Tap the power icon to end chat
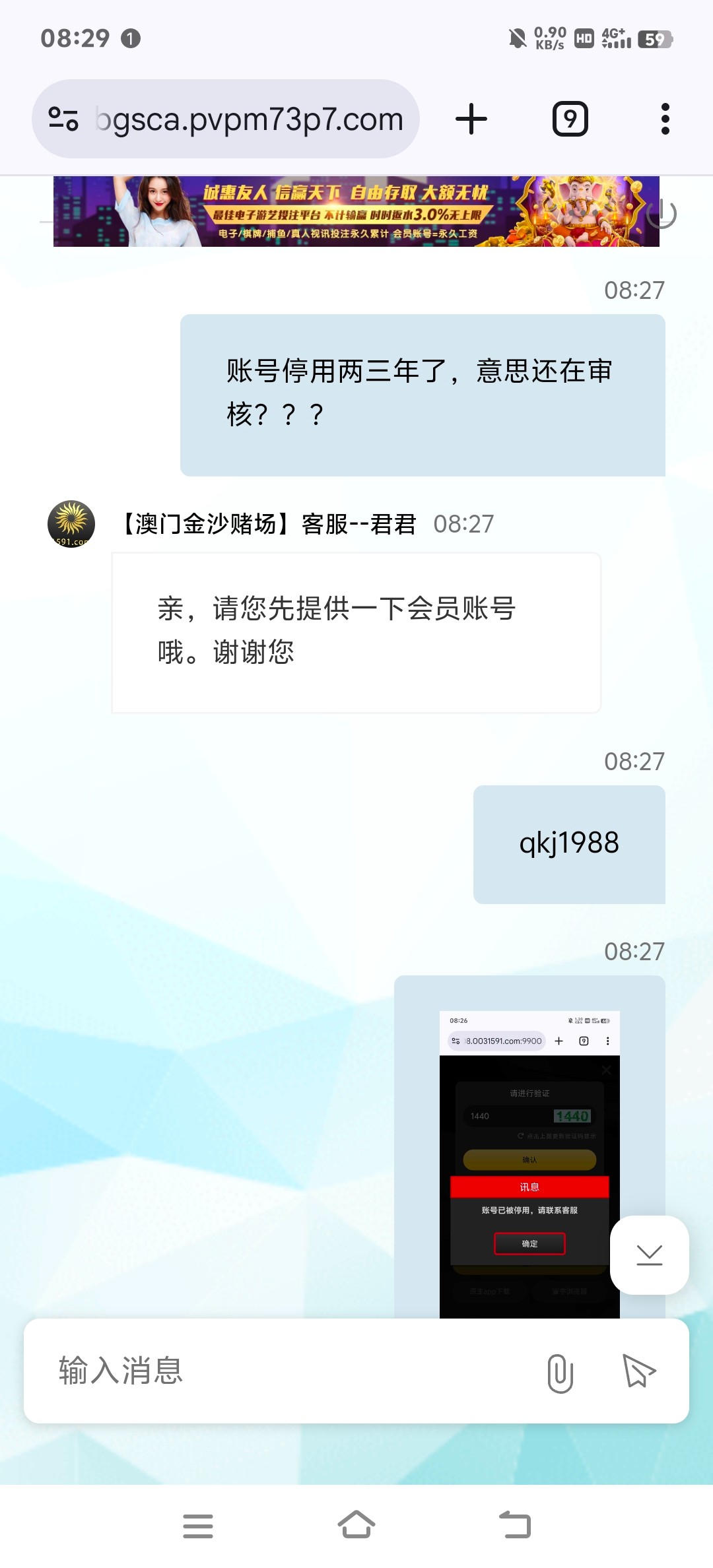 [662, 214]
